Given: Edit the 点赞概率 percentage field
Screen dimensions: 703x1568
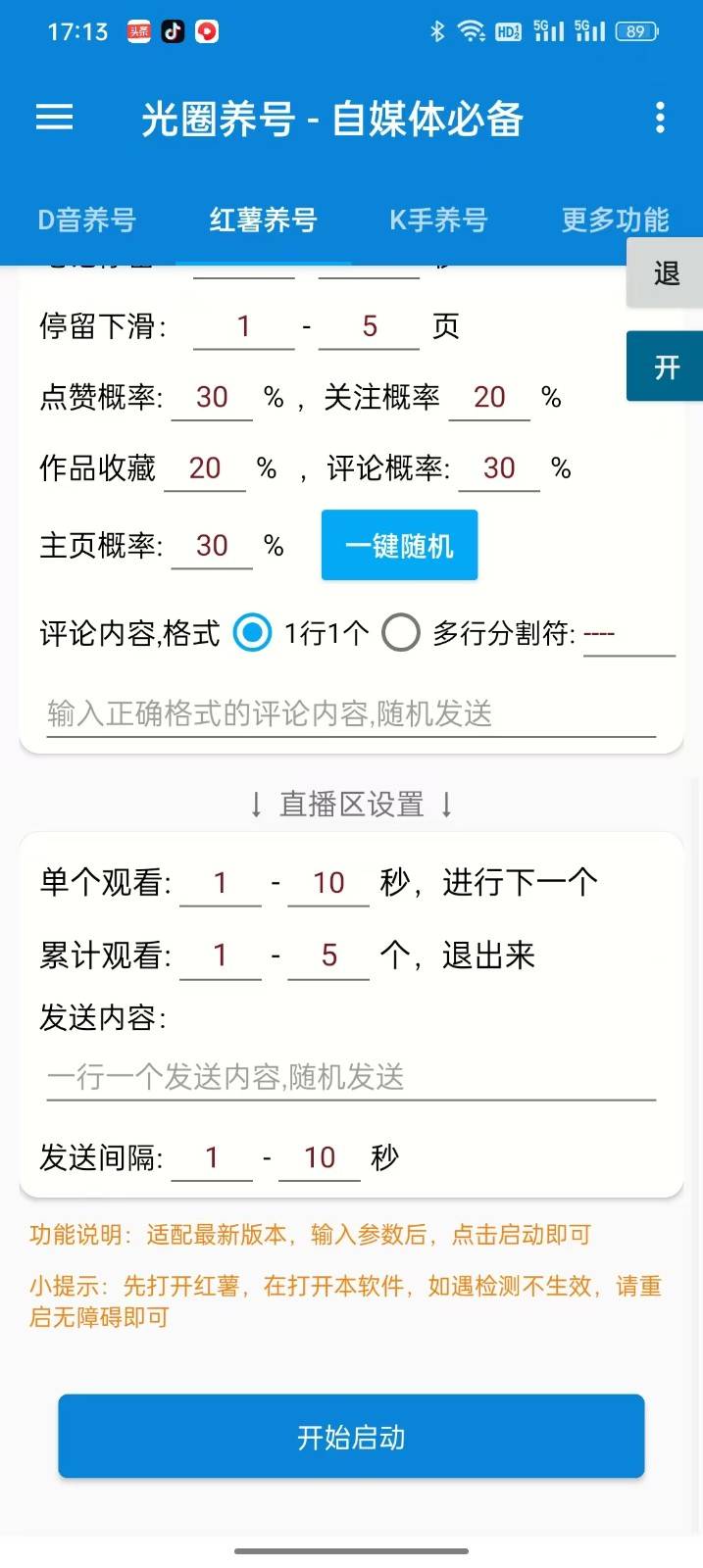Looking at the screenshot, I should pyautogui.click(x=212, y=397).
